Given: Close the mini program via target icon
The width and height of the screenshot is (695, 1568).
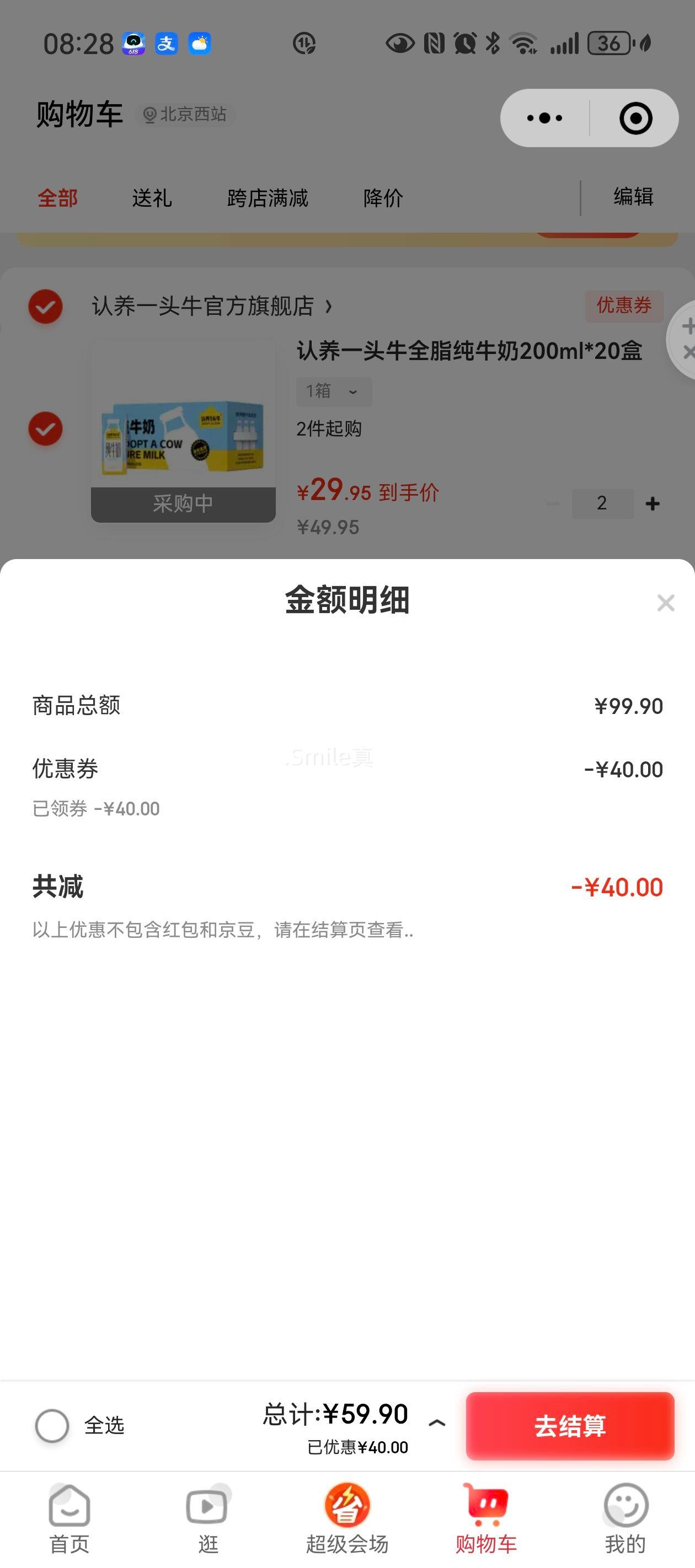Looking at the screenshot, I should (x=635, y=118).
